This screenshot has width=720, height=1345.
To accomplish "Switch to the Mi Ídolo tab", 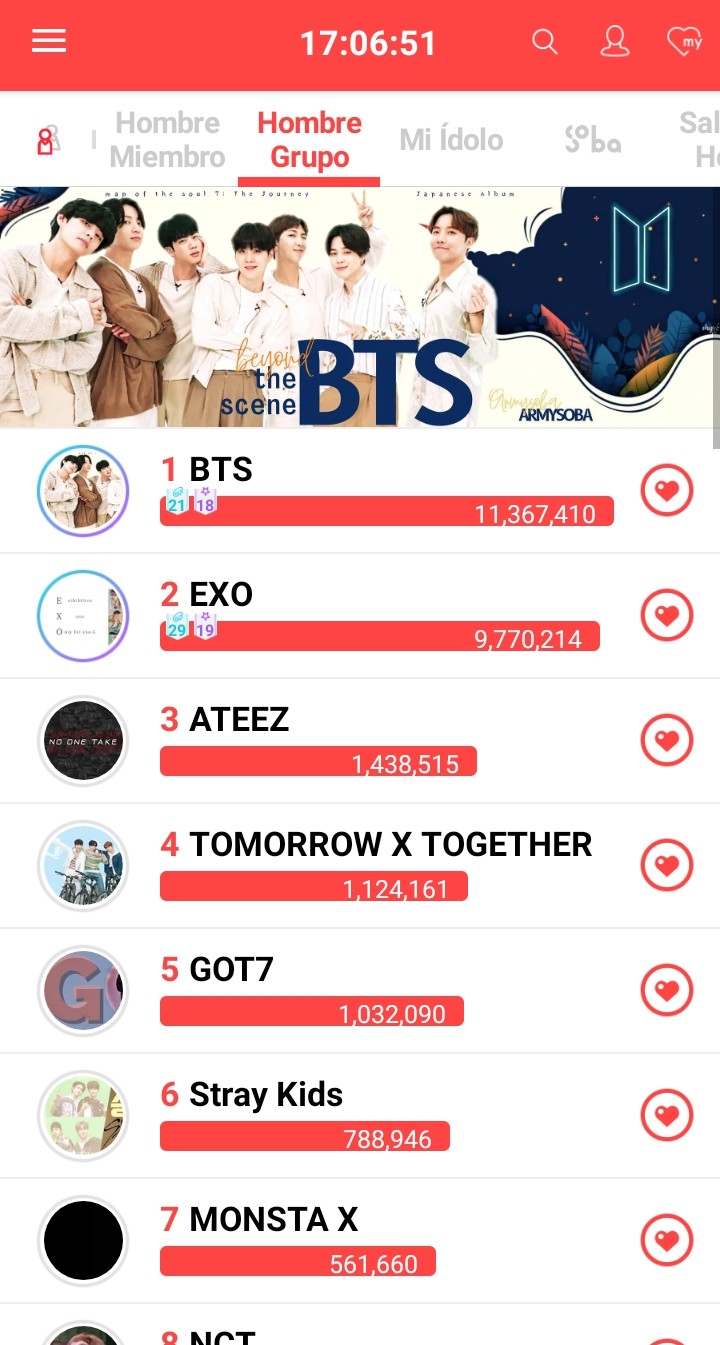I will coord(451,140).
